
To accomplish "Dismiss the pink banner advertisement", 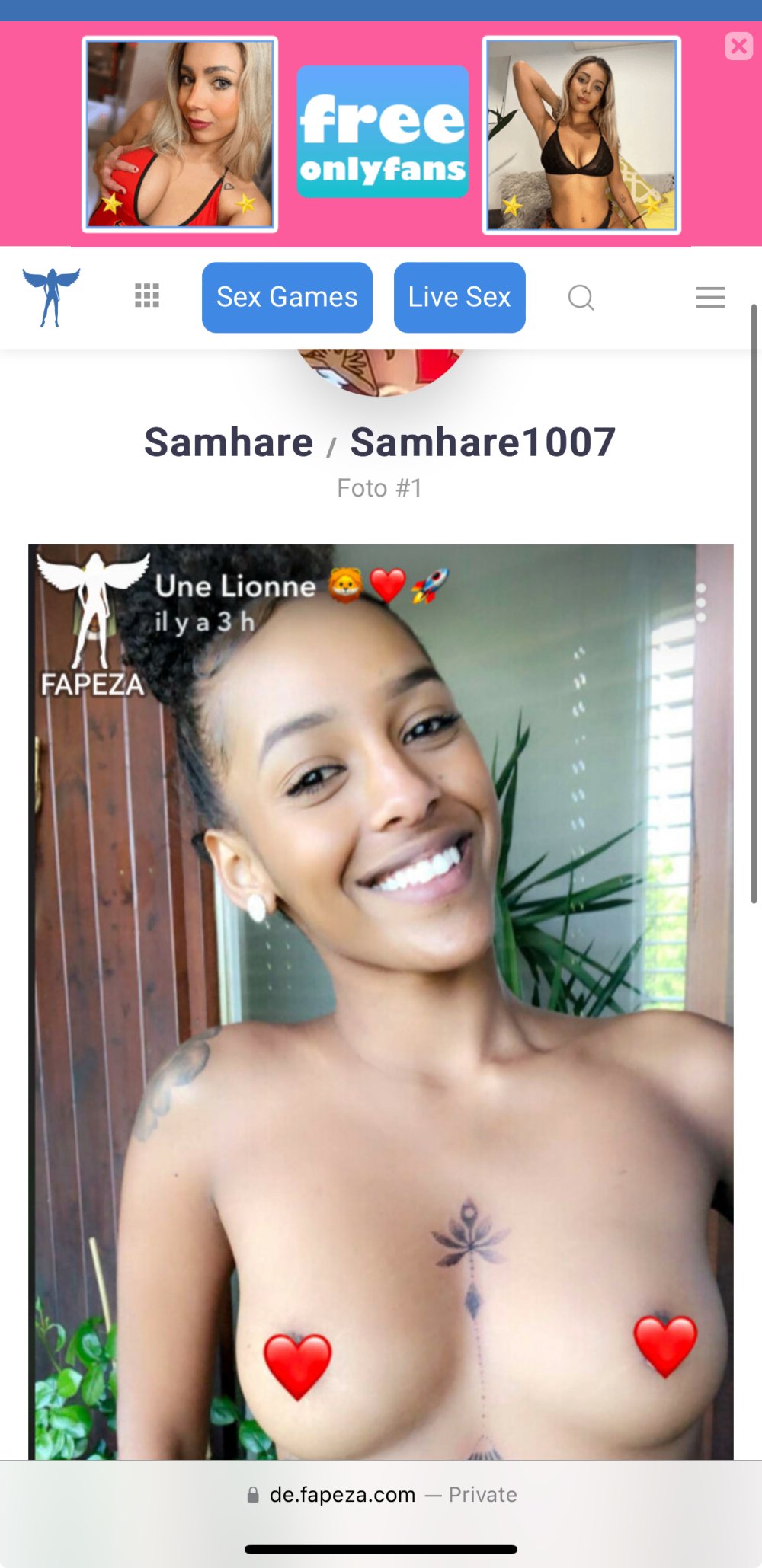I will [x=738, y=46].
